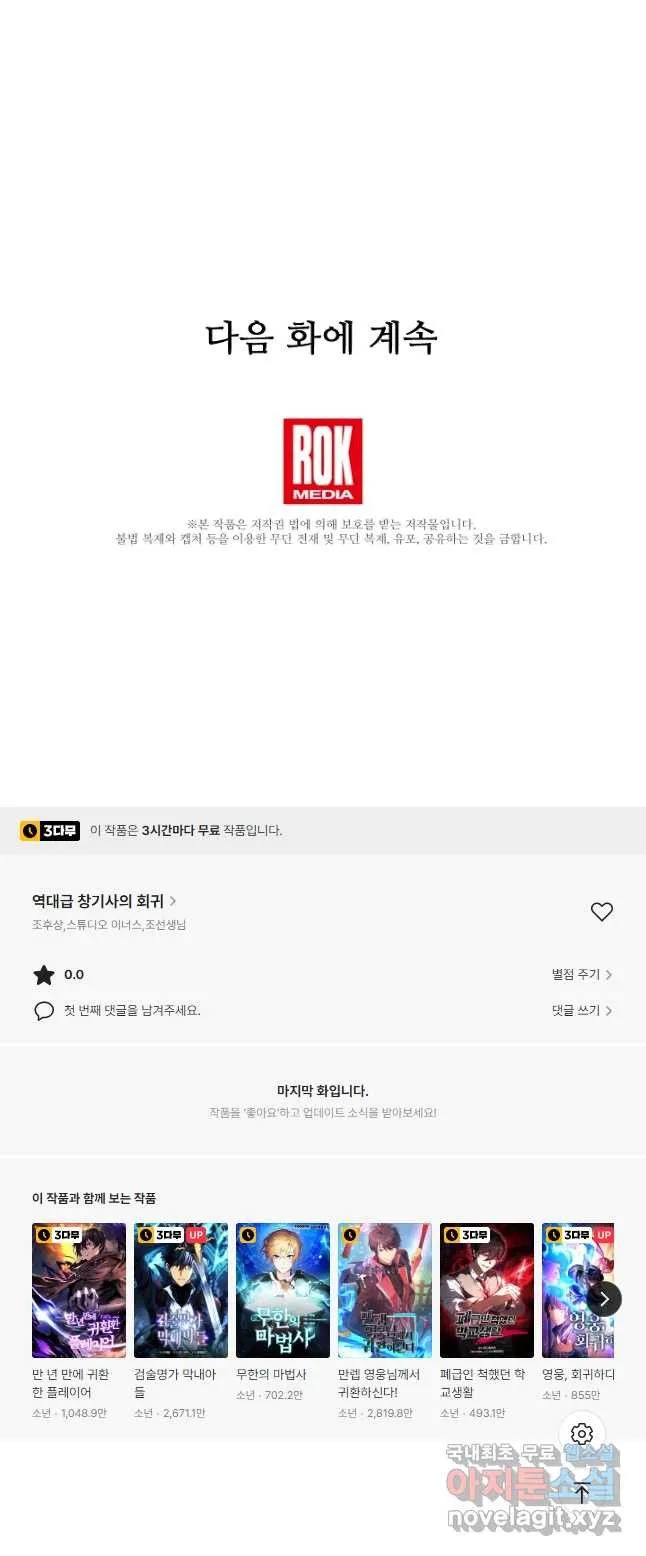
Task: Open 별점 주기 to rate the episode
Action: point(582,974)
